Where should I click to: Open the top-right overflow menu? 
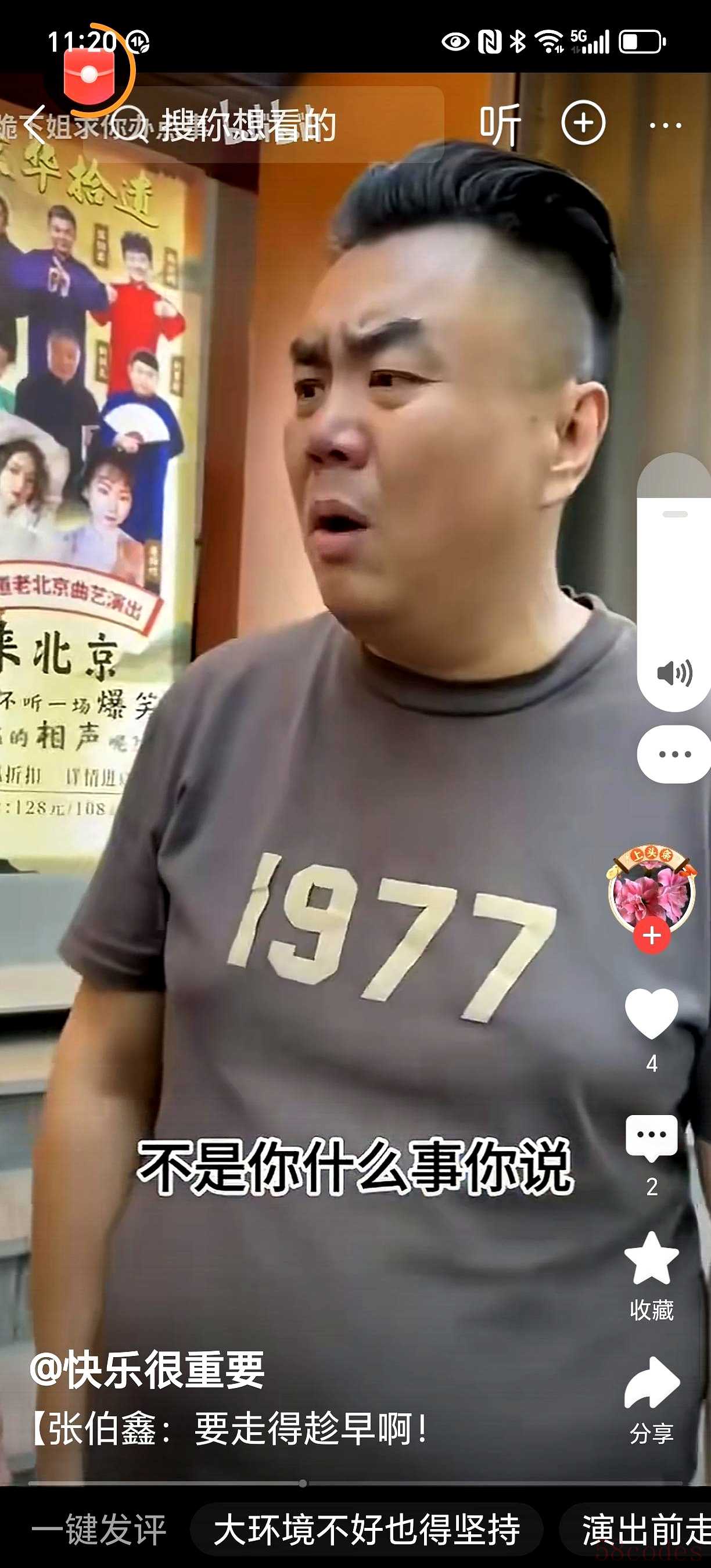point(665,126)
